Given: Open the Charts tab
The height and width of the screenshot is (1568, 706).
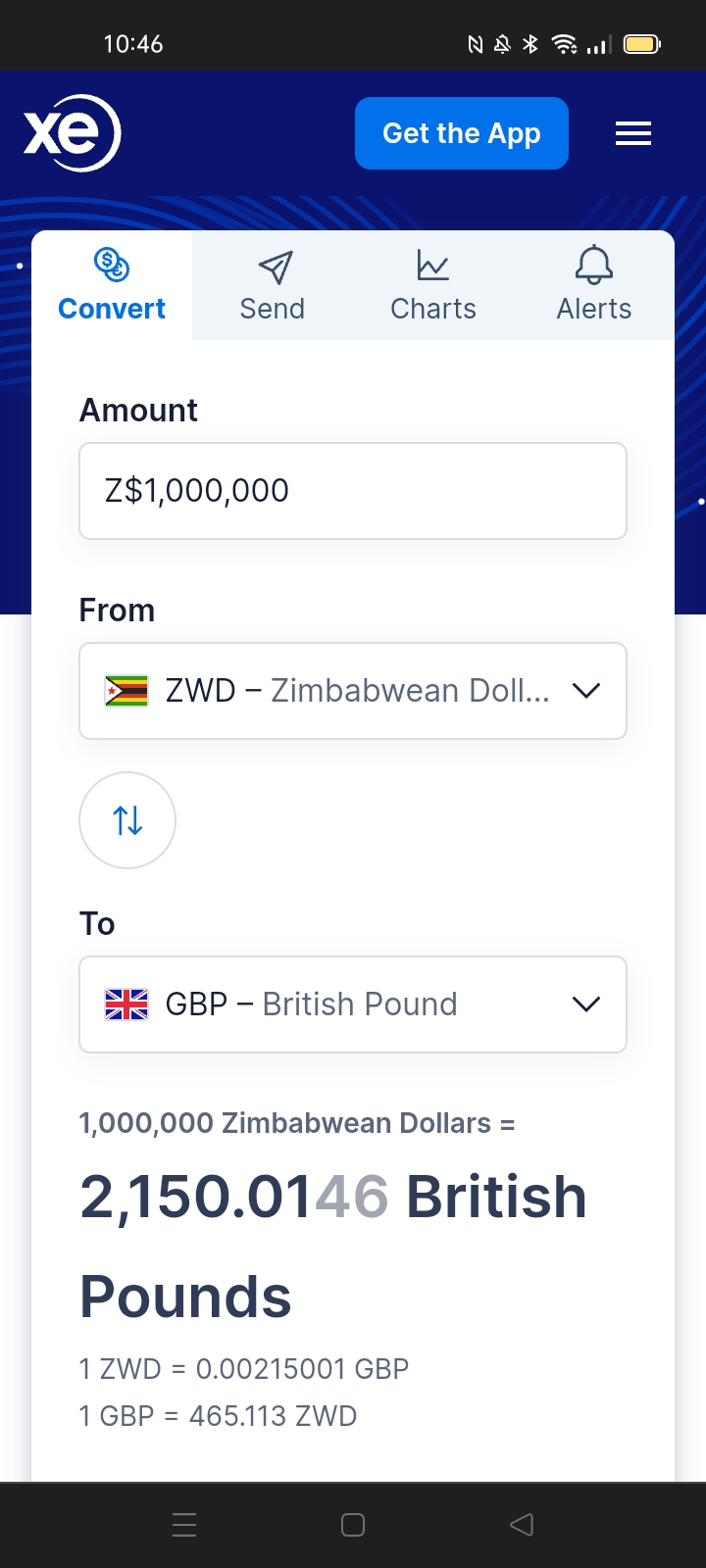Looking at the screenshot, I should [x=433, y=286].
